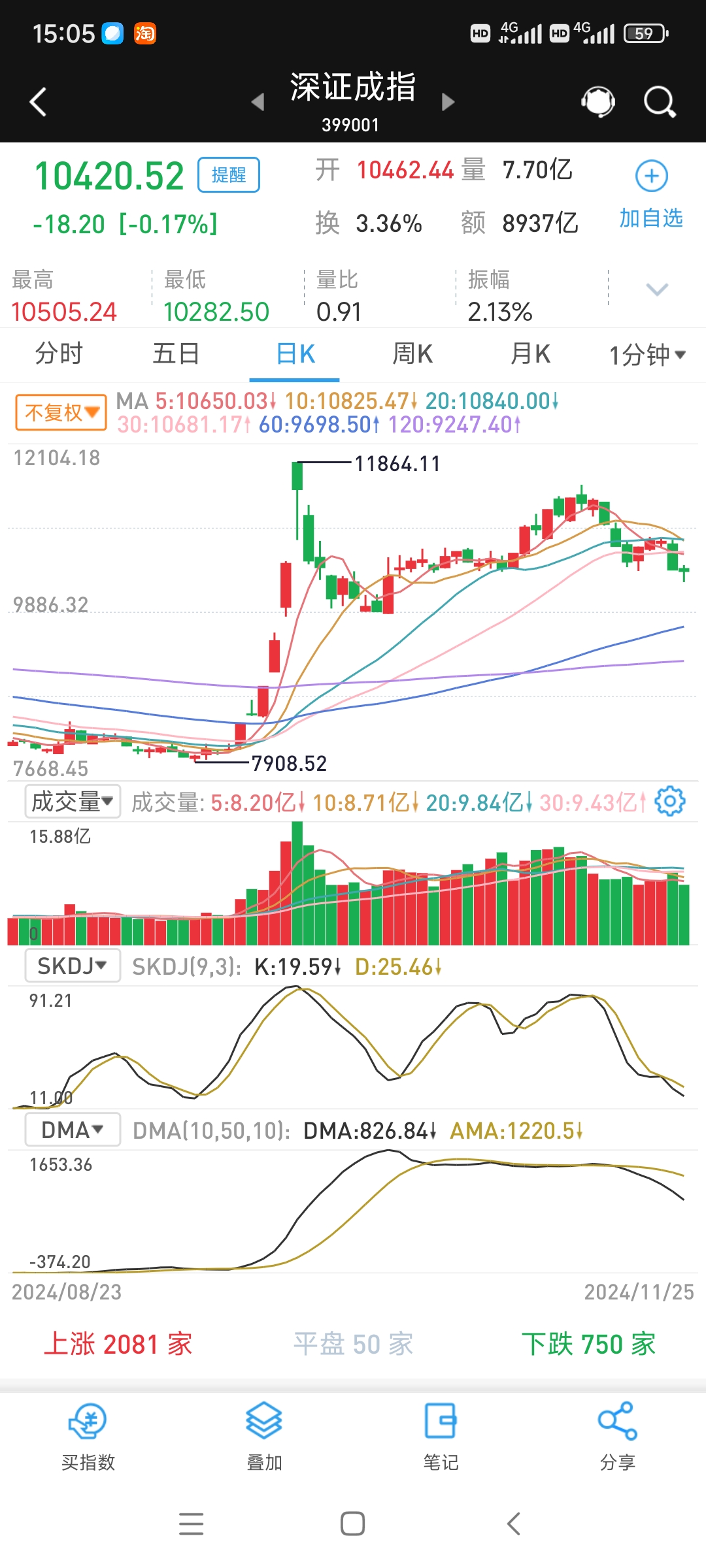The width and height of the screenshot is (706, 1568).
Task: Change indicator via 成交量 dropdown
Action: click(x=72, y=800)
